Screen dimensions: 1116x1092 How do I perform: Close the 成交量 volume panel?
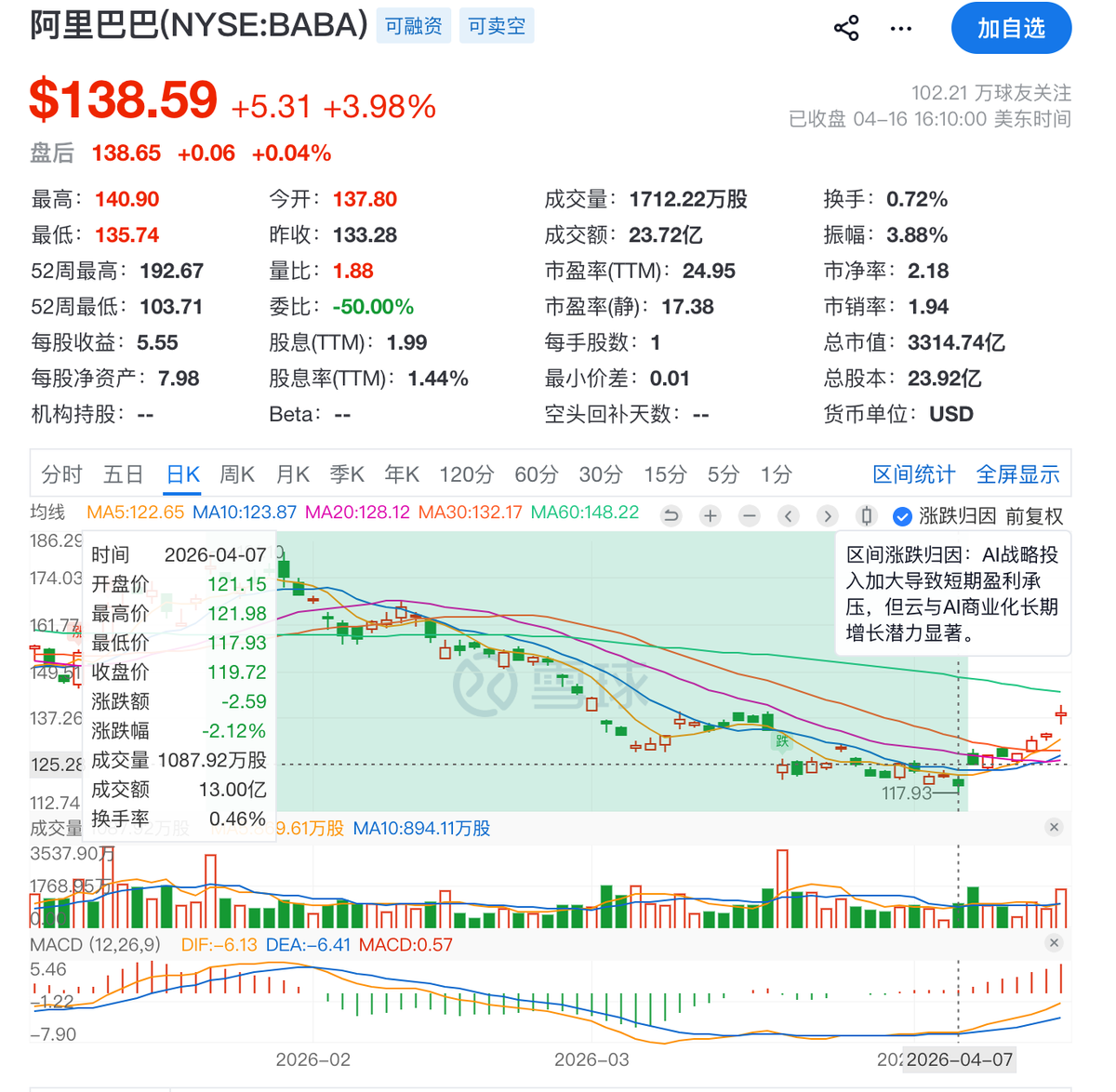[x=1054, y=827]
